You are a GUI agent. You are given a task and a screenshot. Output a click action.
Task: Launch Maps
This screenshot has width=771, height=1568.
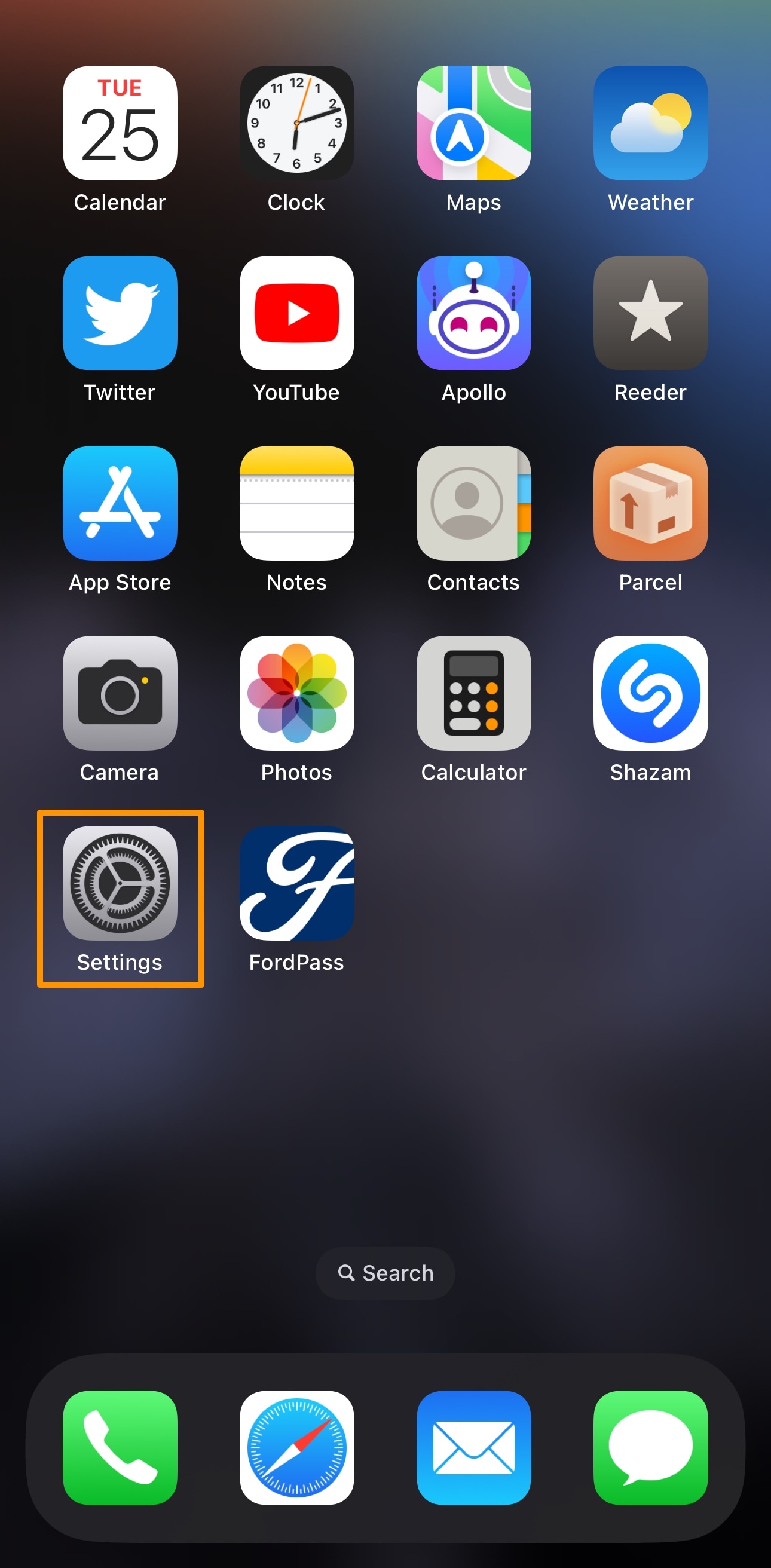tap(473, 123)
